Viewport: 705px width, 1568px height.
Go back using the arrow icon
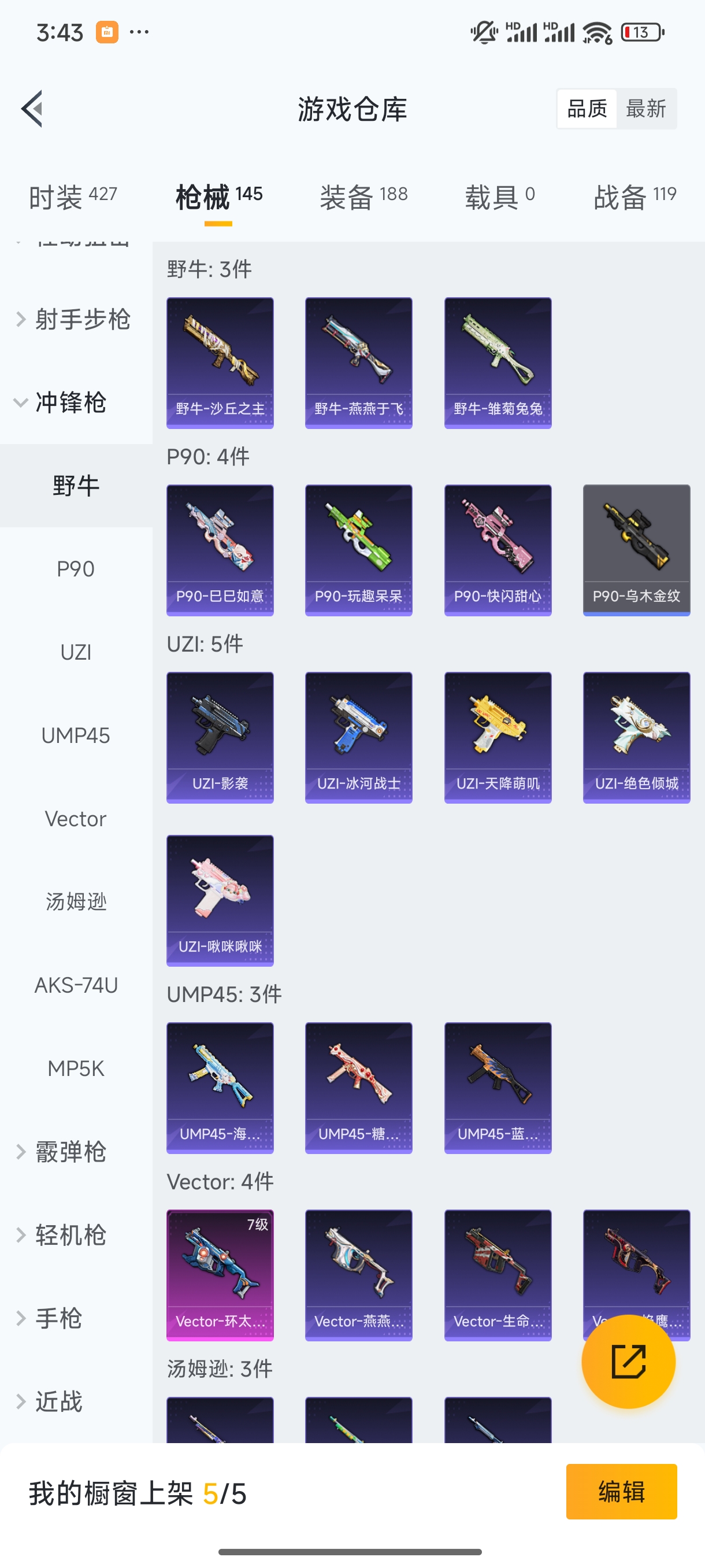point(32,109)
